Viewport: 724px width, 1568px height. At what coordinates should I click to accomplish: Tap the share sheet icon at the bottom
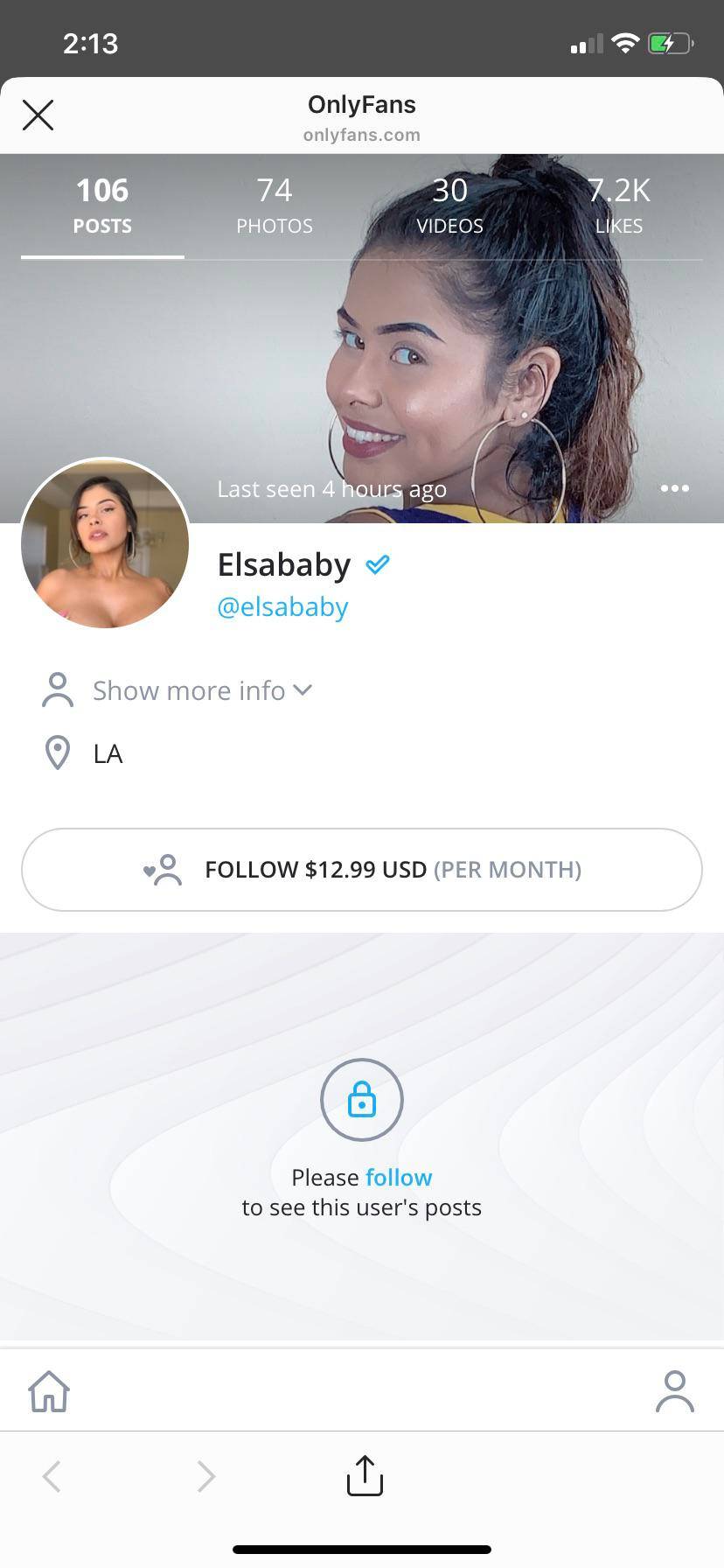(364, 1475)
